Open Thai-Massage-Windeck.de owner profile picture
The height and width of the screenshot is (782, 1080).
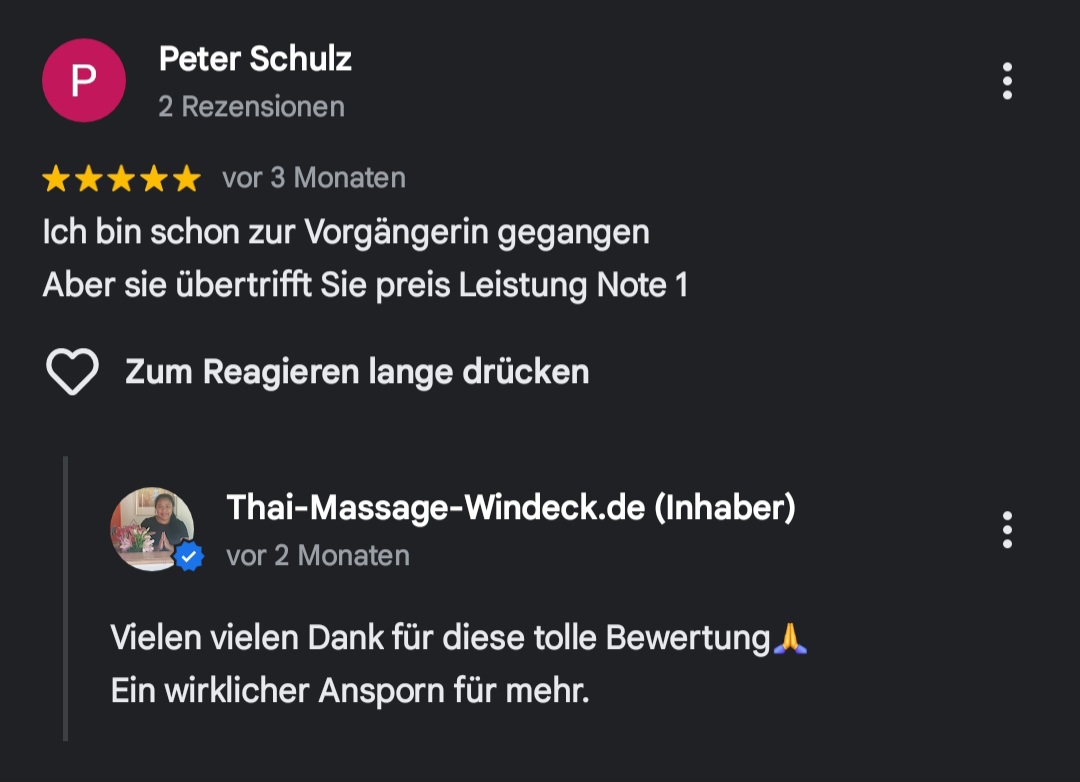(x=152, y=529)
